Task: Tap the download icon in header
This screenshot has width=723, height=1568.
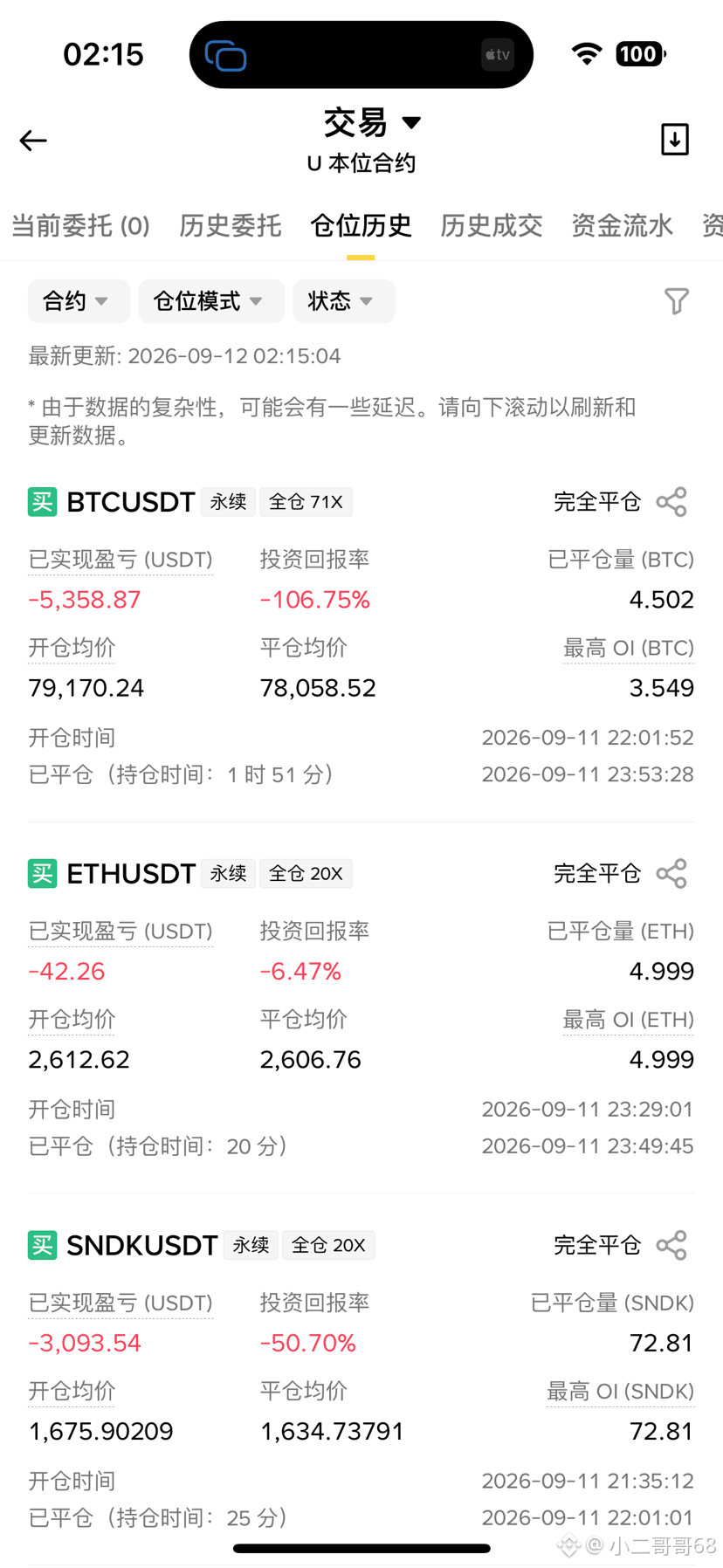Action: coord(675,140)
